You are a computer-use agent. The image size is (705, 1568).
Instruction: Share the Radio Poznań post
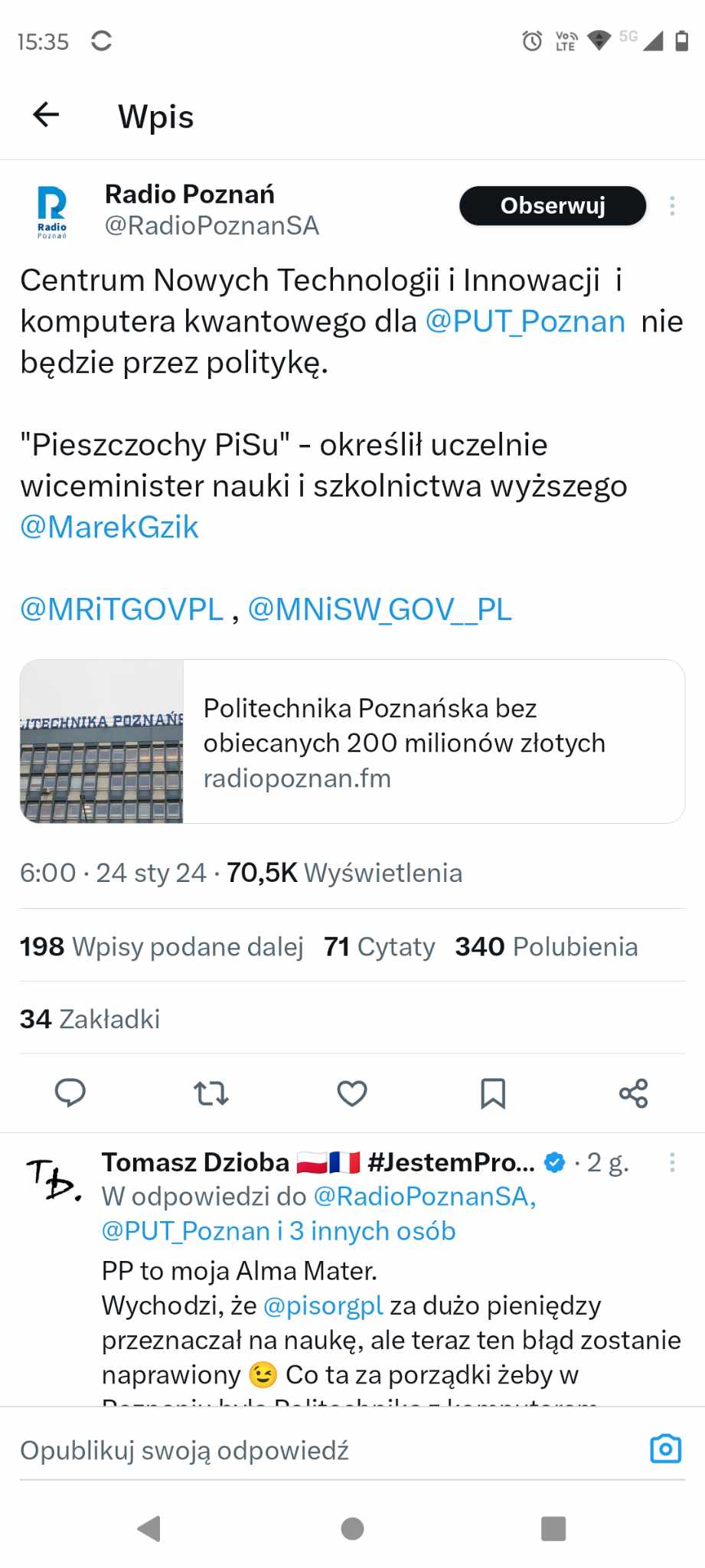(634, 1093)
